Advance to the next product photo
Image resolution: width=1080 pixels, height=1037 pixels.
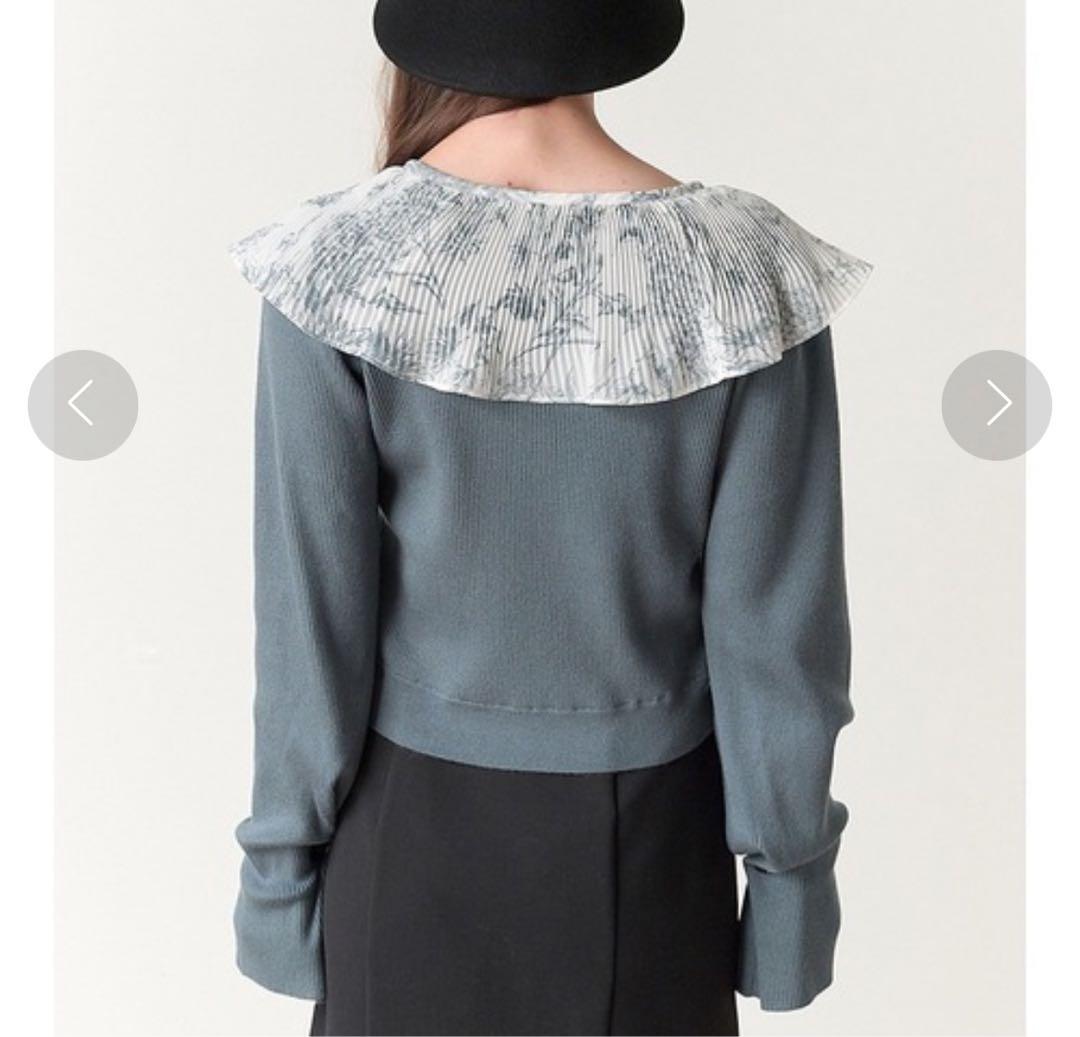point(996,404)
